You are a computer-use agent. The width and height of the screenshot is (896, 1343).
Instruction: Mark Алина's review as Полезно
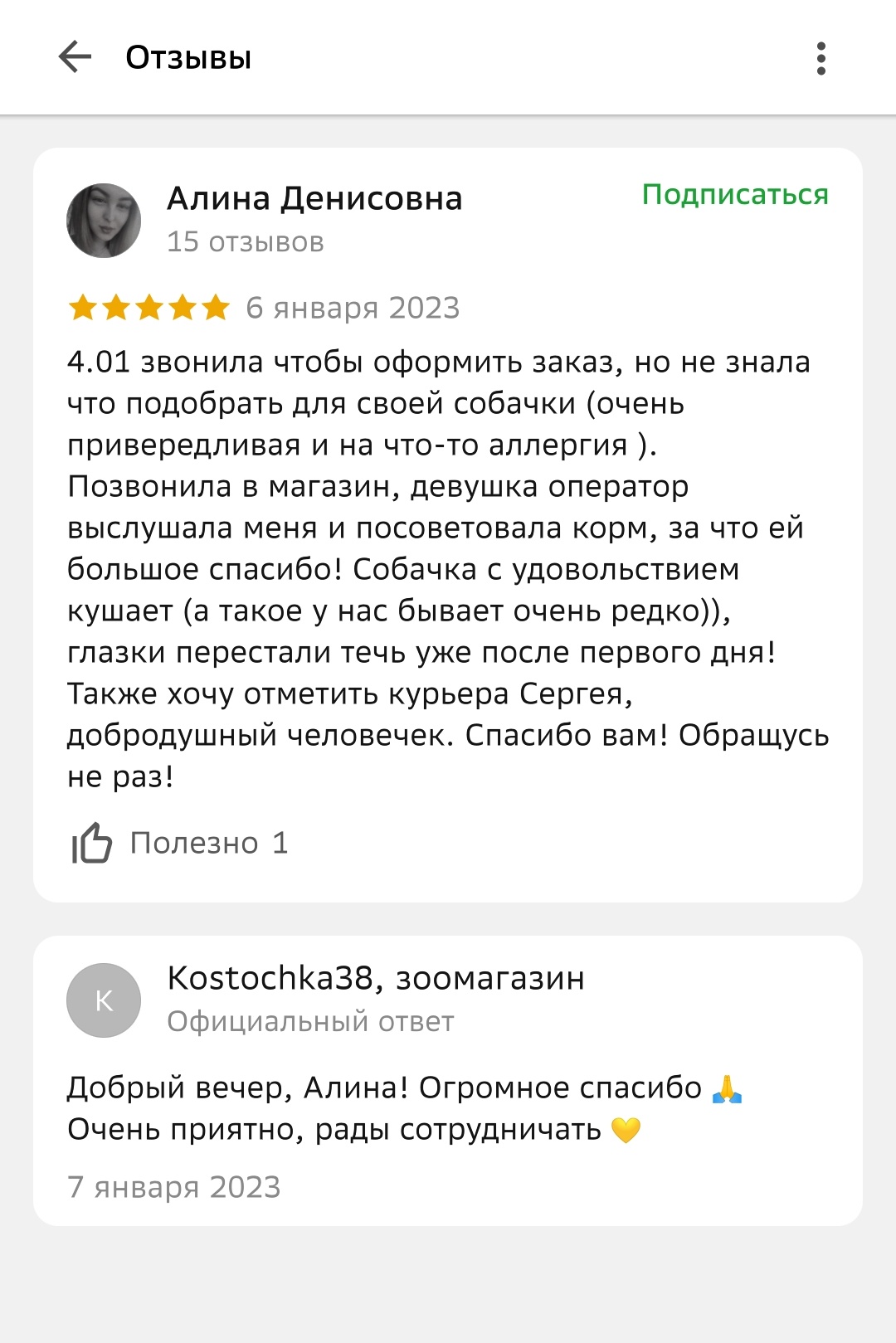pyautogui.click(x=92, y=843)
